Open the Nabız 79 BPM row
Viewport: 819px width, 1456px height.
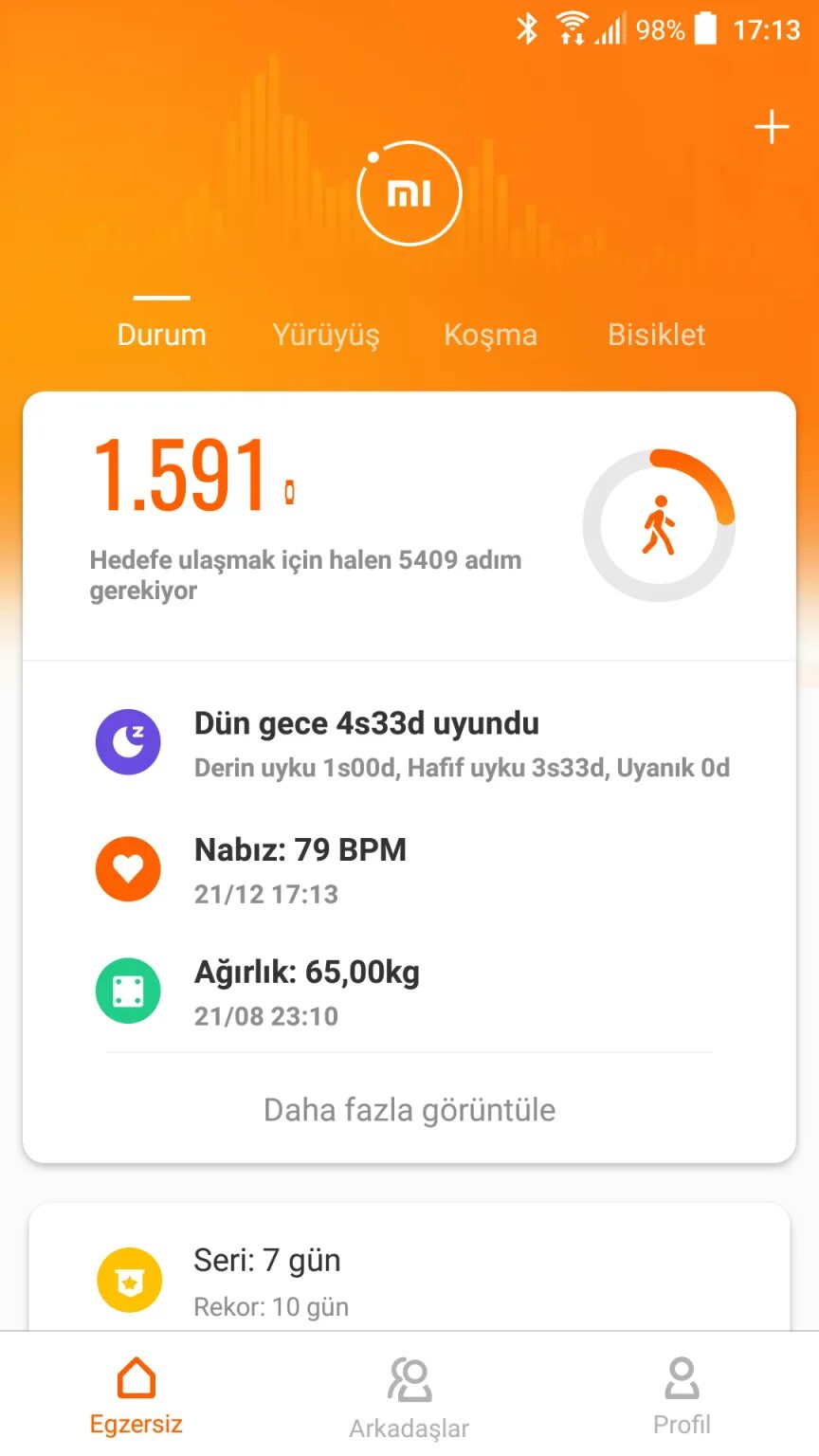[409, 869]
